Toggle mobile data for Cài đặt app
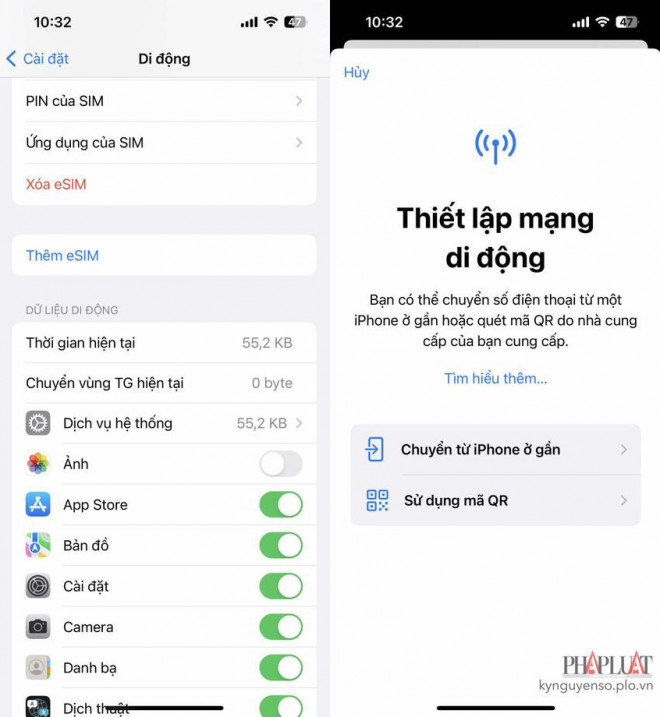 pyautogui.click(x=280, y=587)
